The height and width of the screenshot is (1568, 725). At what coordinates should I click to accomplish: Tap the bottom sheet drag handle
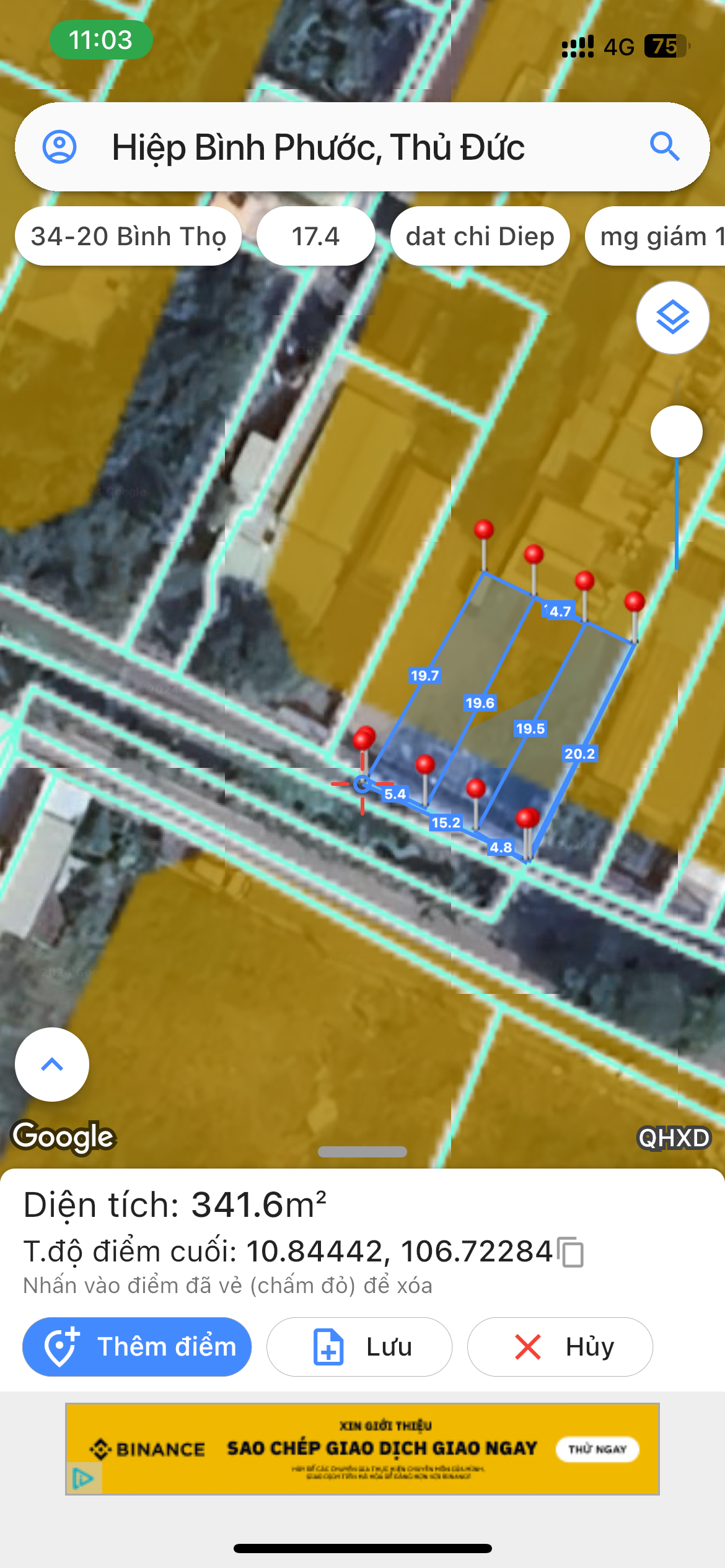[362, 1152]
